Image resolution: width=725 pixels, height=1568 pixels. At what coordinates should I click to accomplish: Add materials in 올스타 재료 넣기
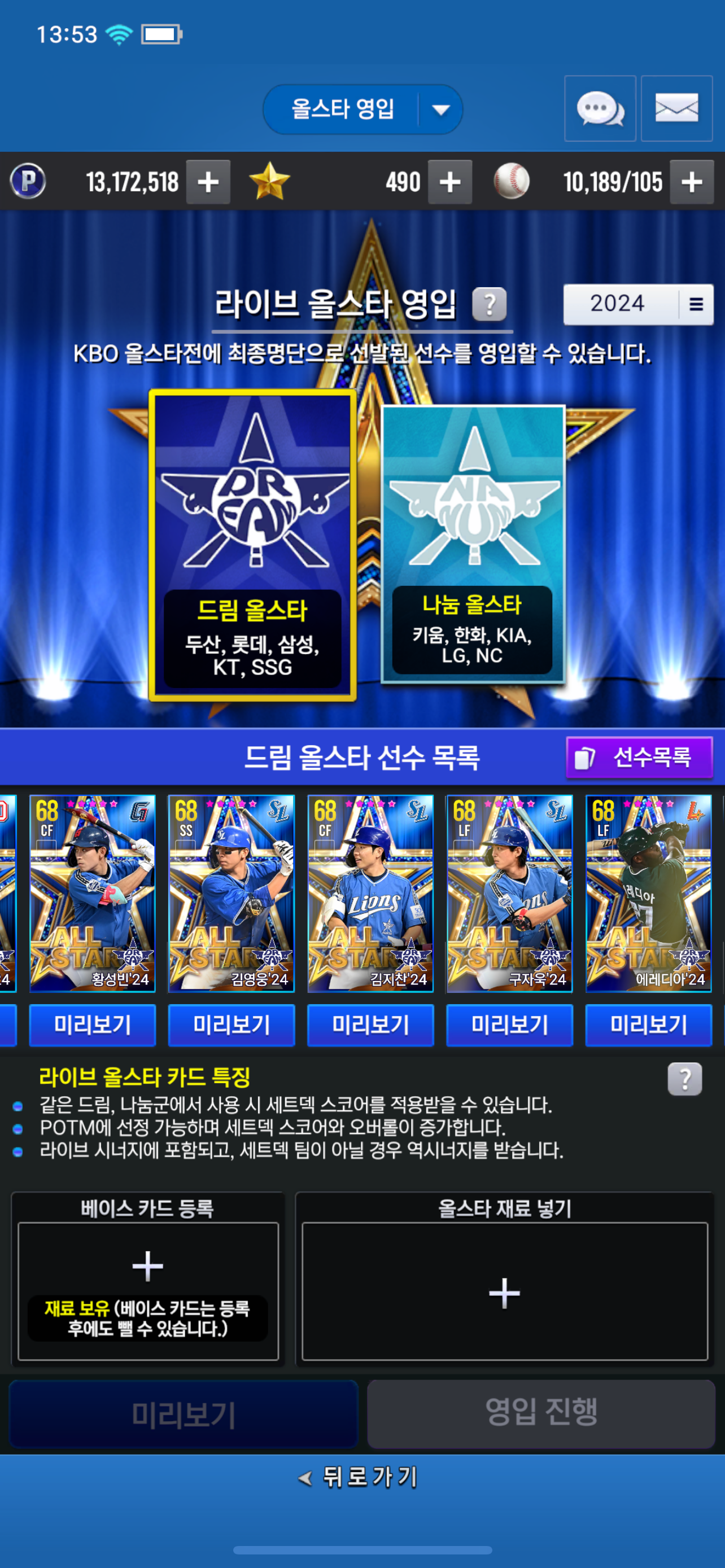coord(505,1291)
